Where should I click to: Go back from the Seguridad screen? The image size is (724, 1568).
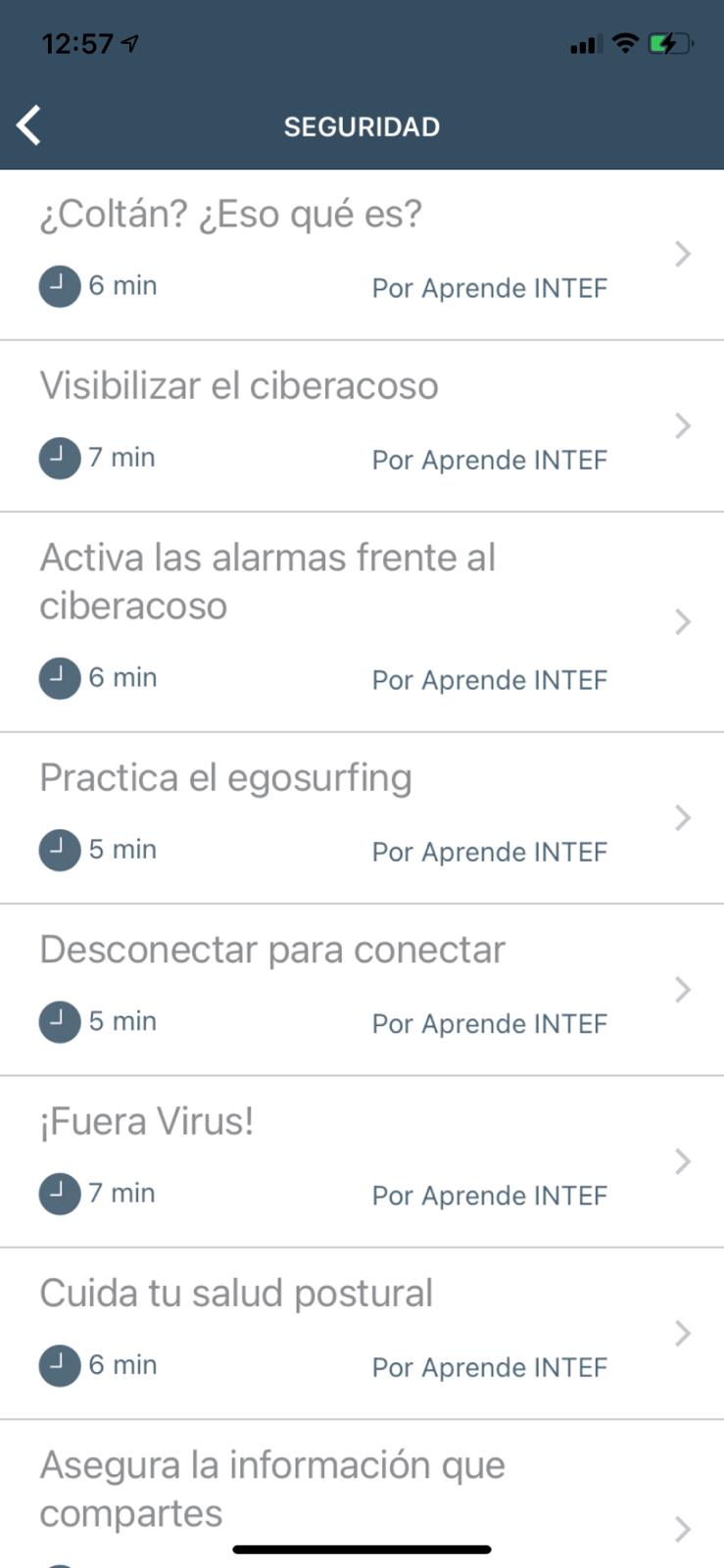[29, 126]
